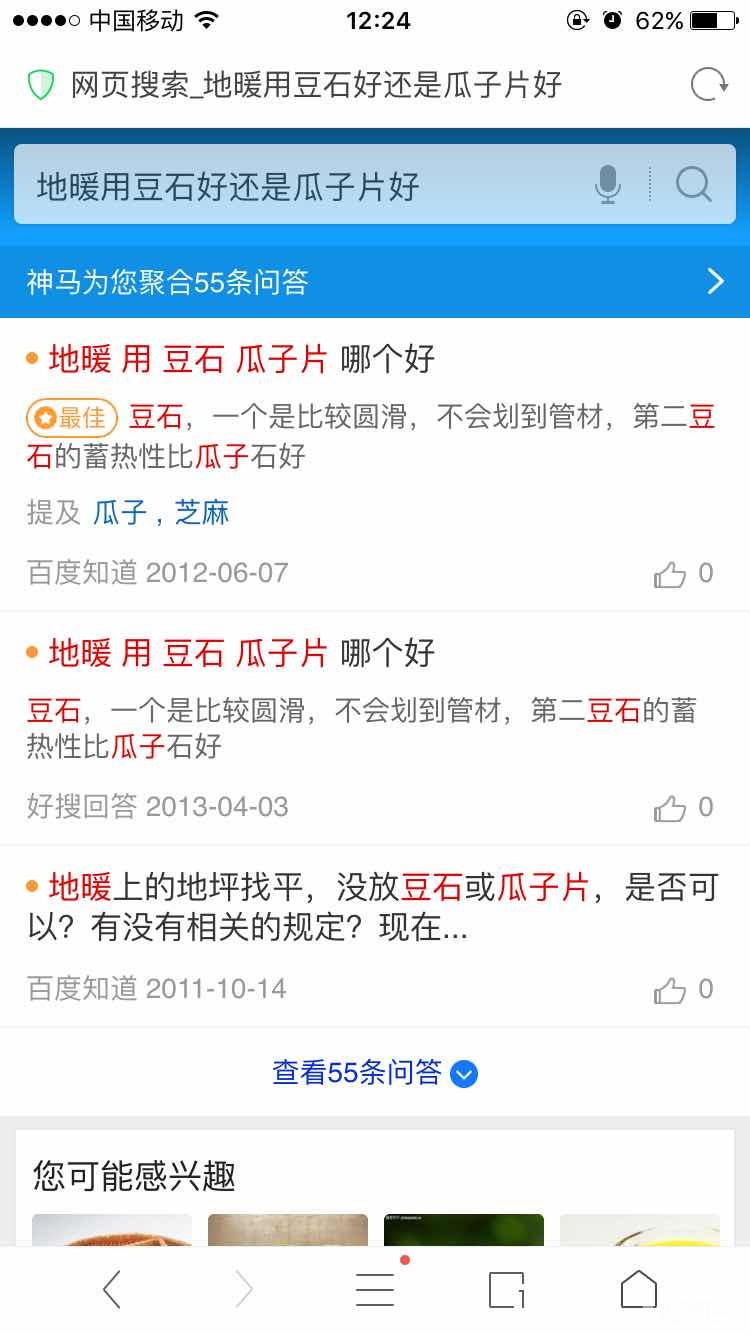This screenshot has height=1334, width=750.
Task: Expand 查看55条问答
Action: point(375,1073)
